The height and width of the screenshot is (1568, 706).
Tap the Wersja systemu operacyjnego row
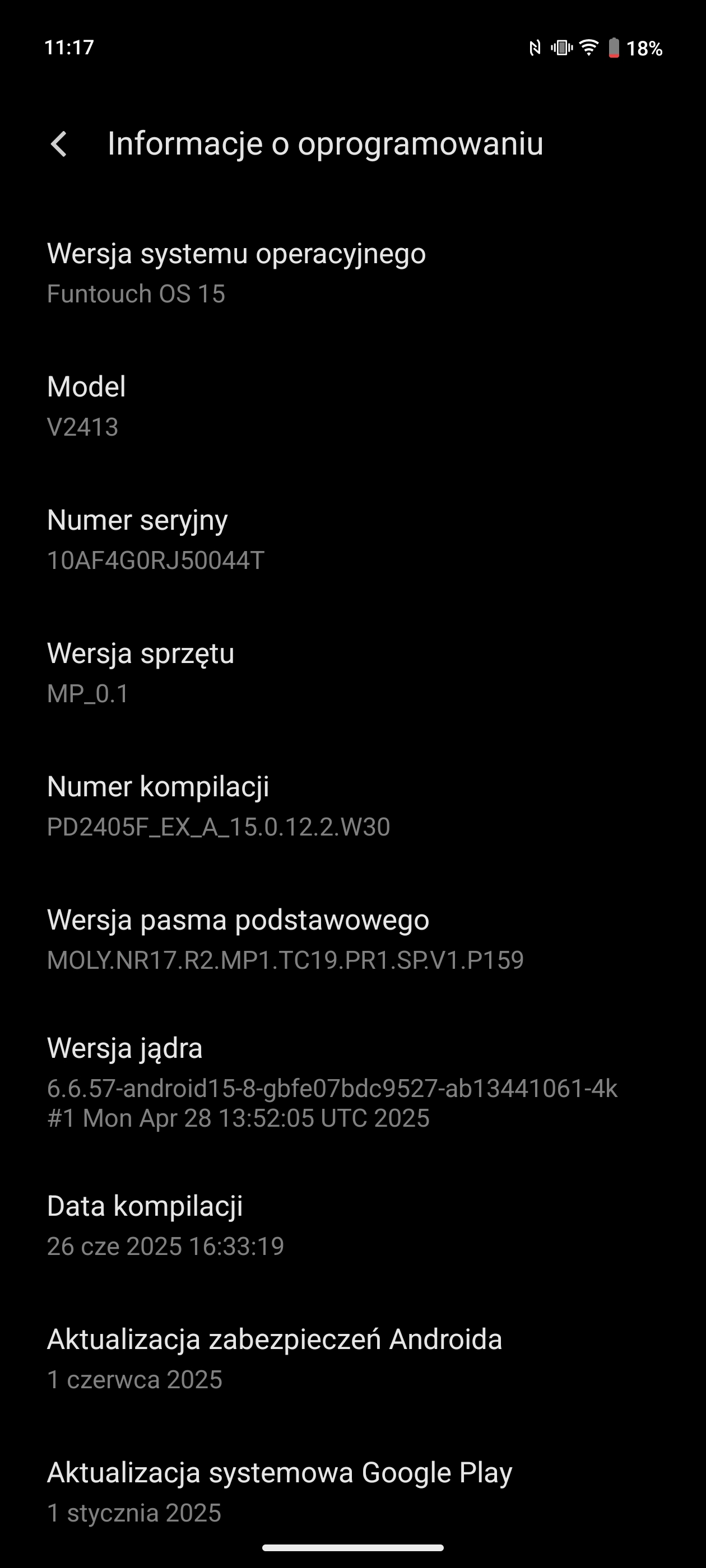pyautogui.click(x=352, y=273)
